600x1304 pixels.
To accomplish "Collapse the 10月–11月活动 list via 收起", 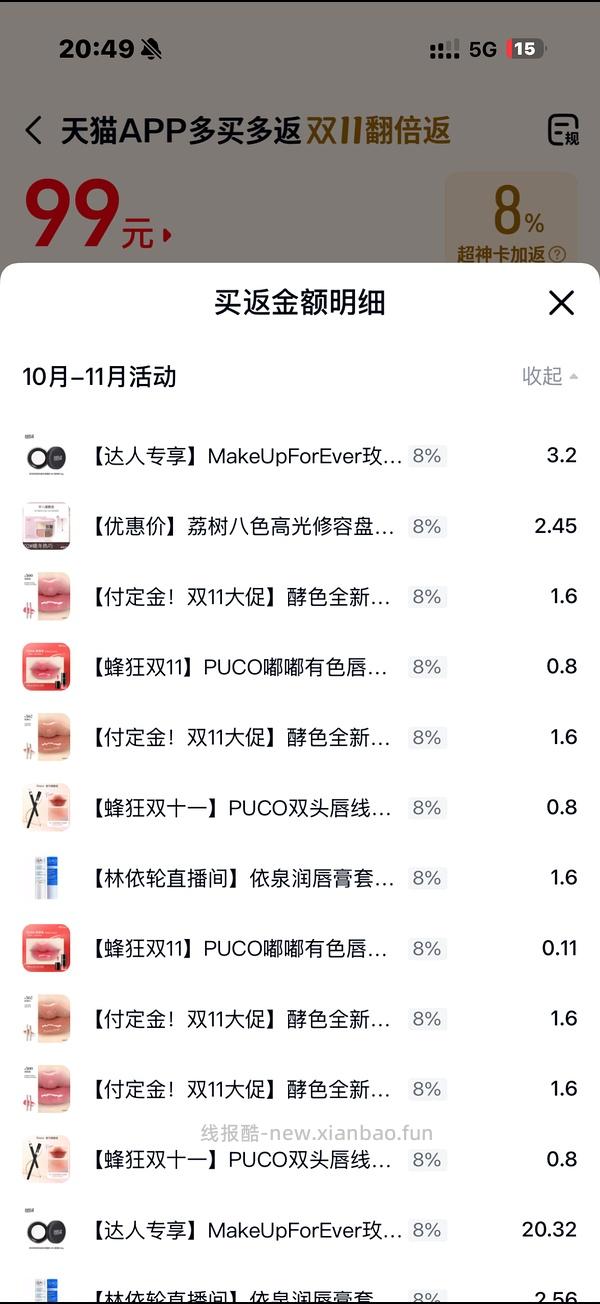I will click(x=549, y=377).
